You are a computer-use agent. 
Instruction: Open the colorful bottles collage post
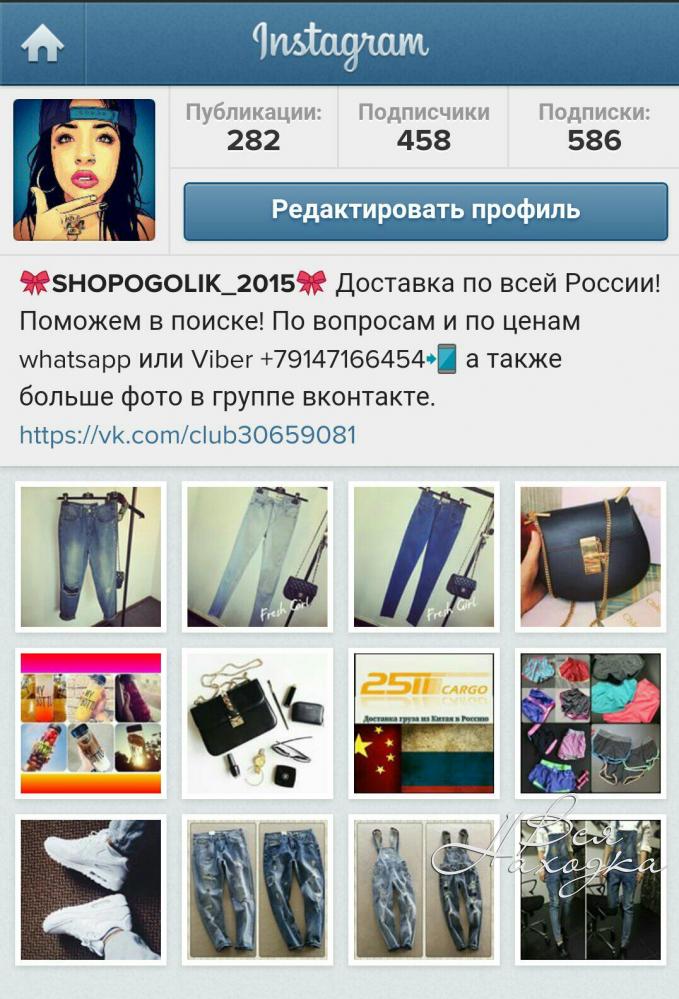click(x=91, y=722)
